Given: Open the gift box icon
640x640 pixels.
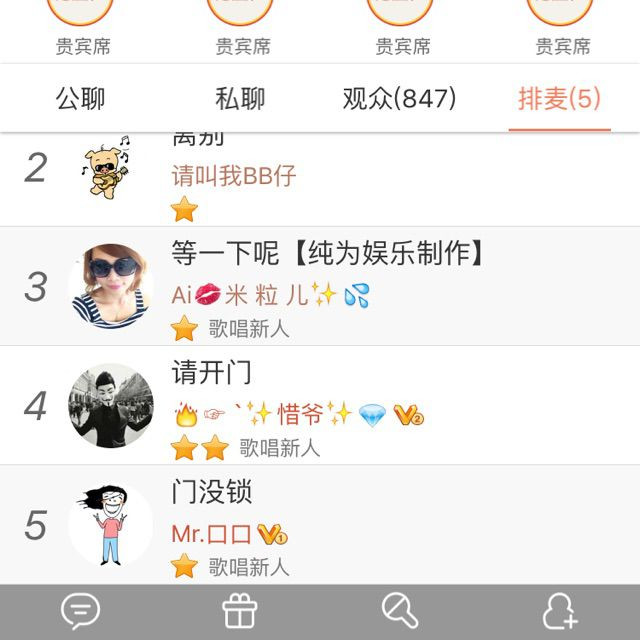Looking at the screenshot, I should pos(240,611).
